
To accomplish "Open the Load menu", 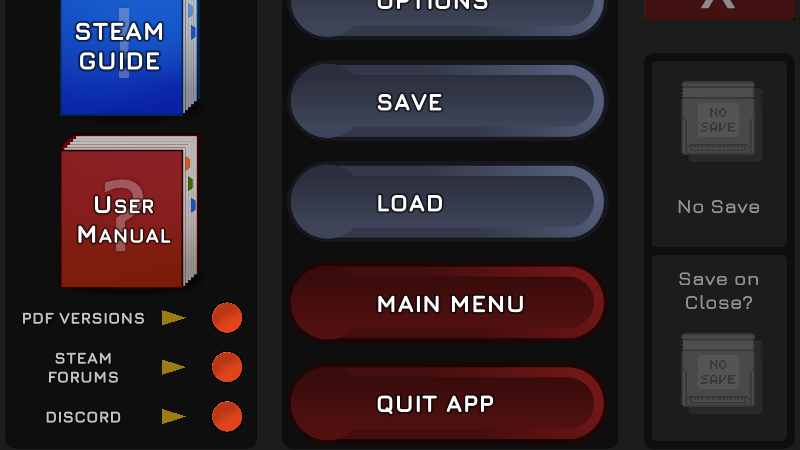I will pyautogui.click(x=447, y=203).
